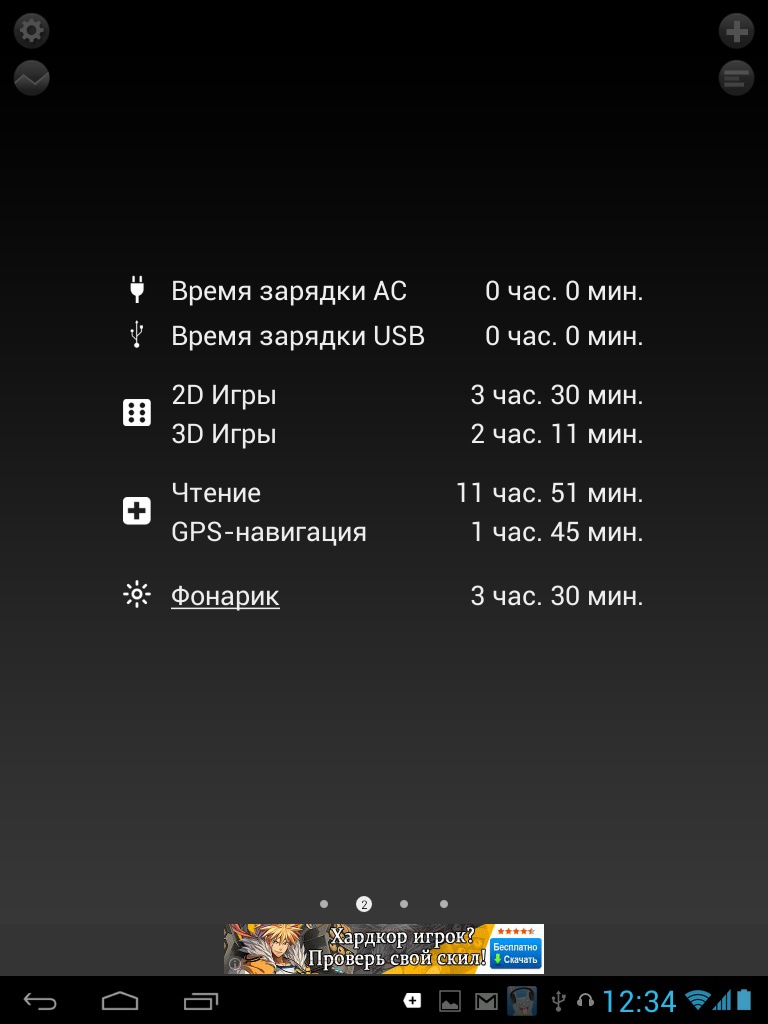Tap the Бесплатно Скачать ad button
The width and height of the screenshot is (768, 1024).
(516, 952)
